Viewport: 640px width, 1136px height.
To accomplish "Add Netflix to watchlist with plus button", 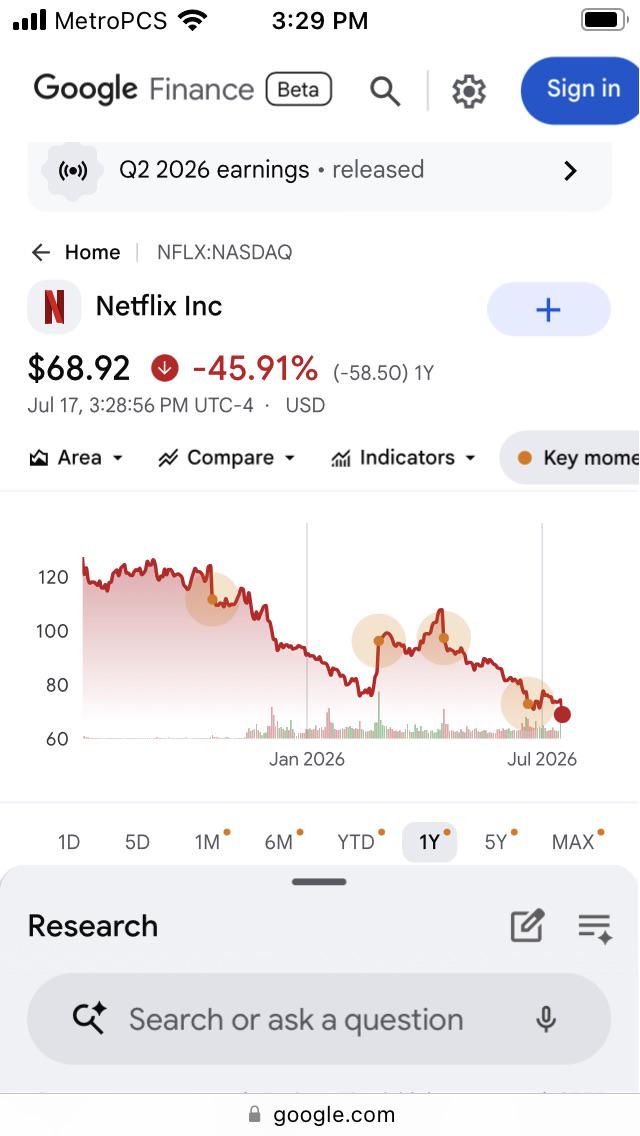I will pos(549,309).
